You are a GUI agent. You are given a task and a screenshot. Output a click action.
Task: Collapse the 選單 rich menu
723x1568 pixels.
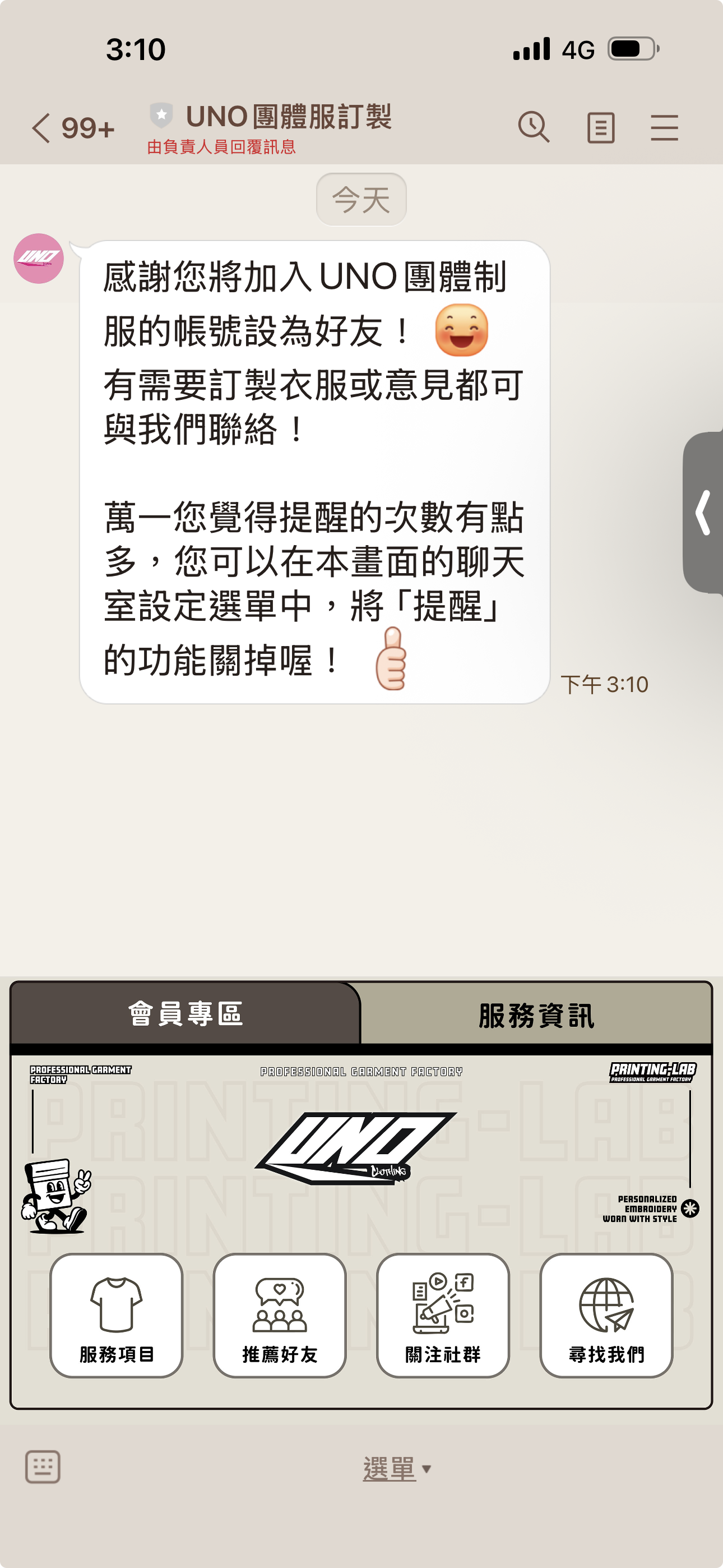point(396,1468)
